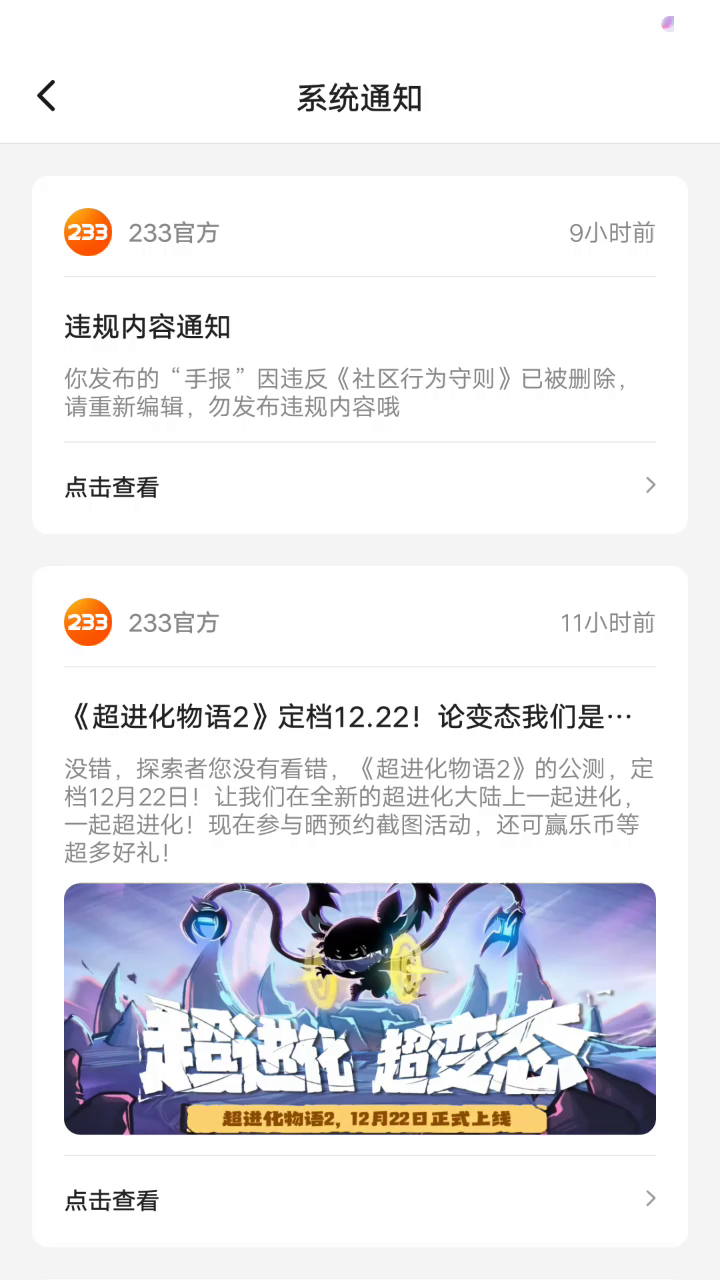This screenshot has width=720, height=1280.
Task: Go back from the 系统通知 page
Action: [47, 96]
